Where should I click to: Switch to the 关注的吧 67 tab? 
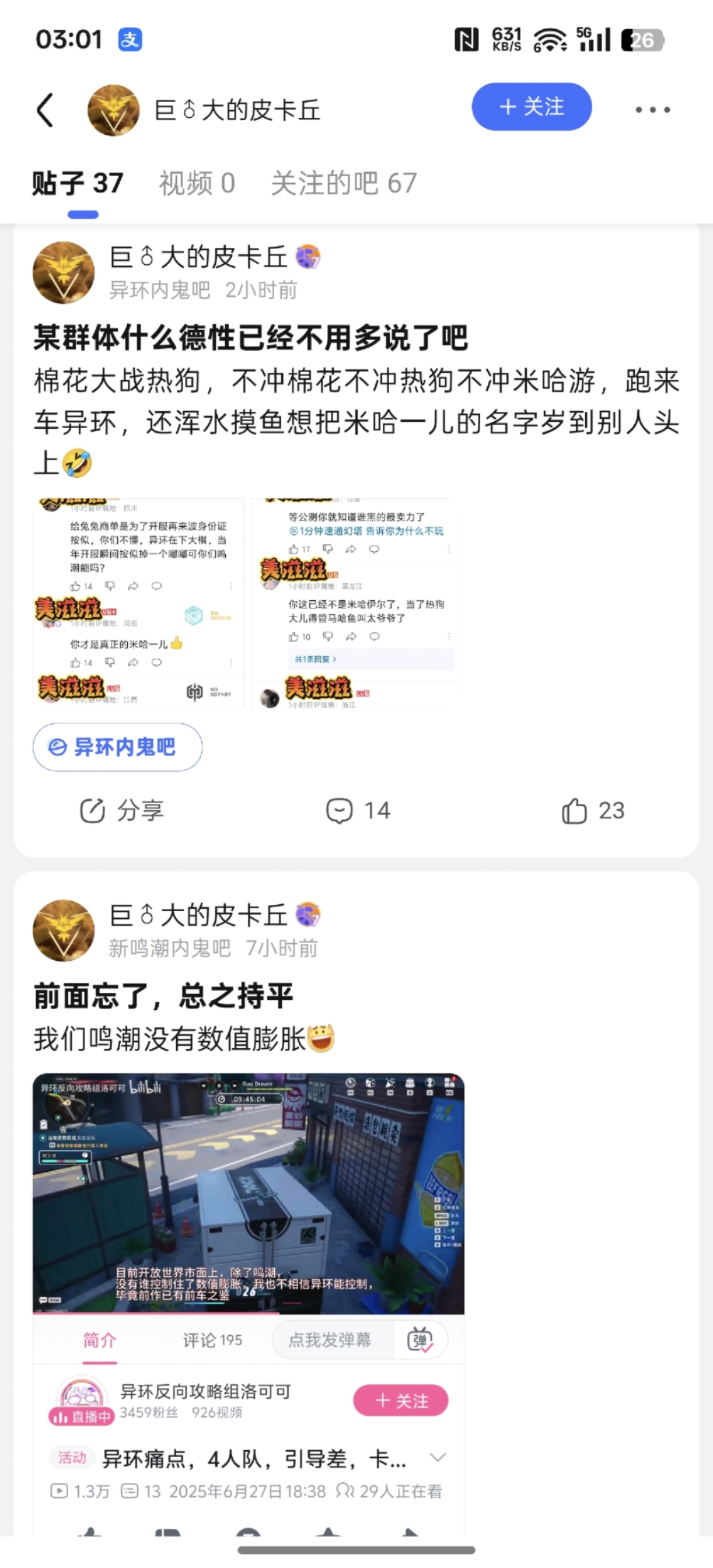pyautogui.click(x=344, y=183)
